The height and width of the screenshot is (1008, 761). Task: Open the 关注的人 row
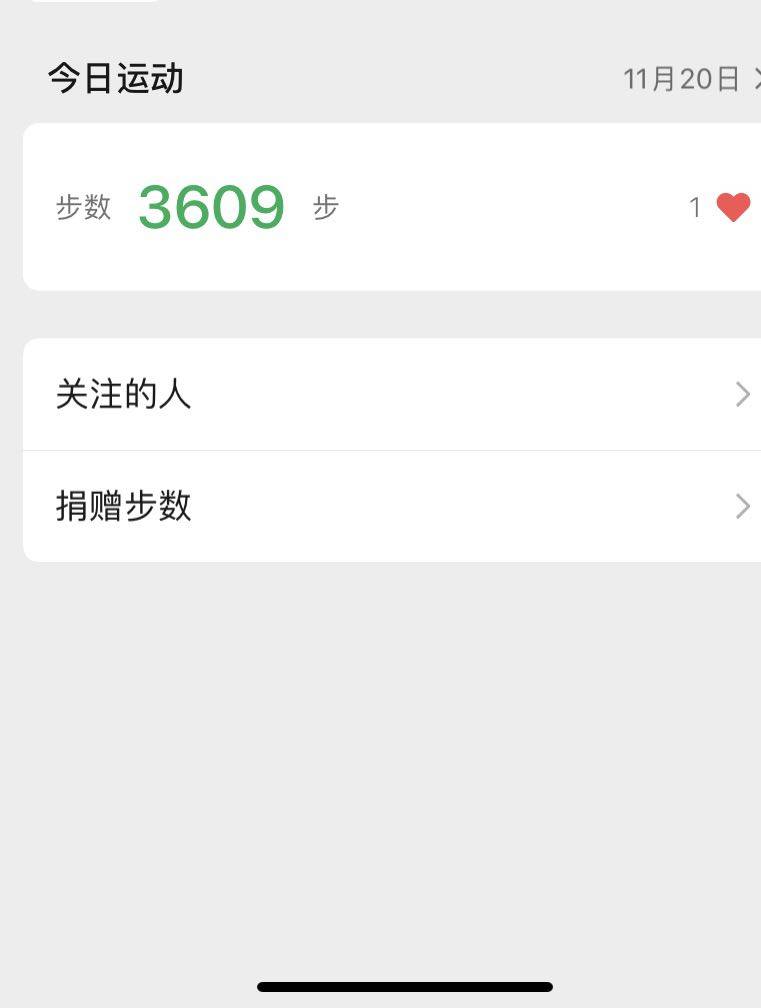[x=392, y=394]
